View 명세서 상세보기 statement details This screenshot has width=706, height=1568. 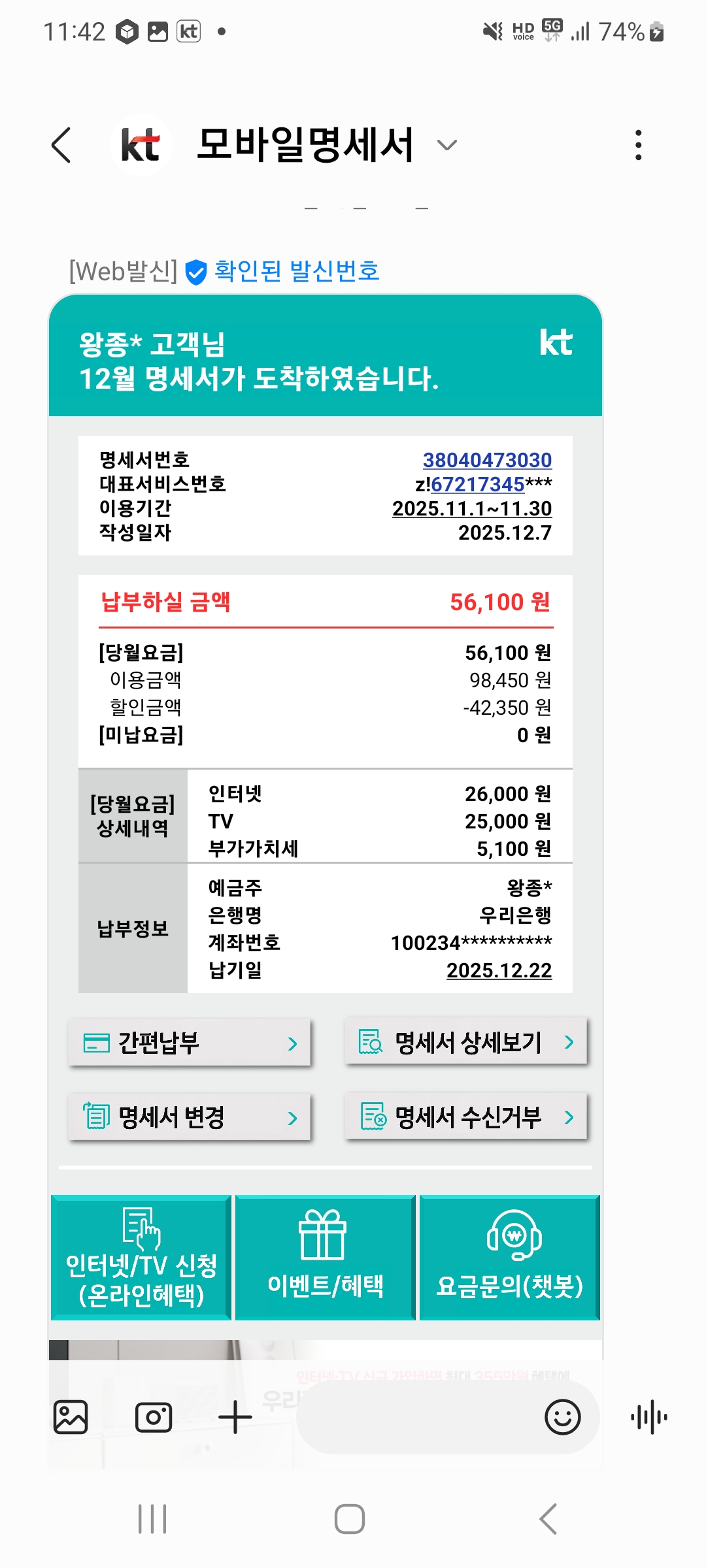(x=466, y=1043)
